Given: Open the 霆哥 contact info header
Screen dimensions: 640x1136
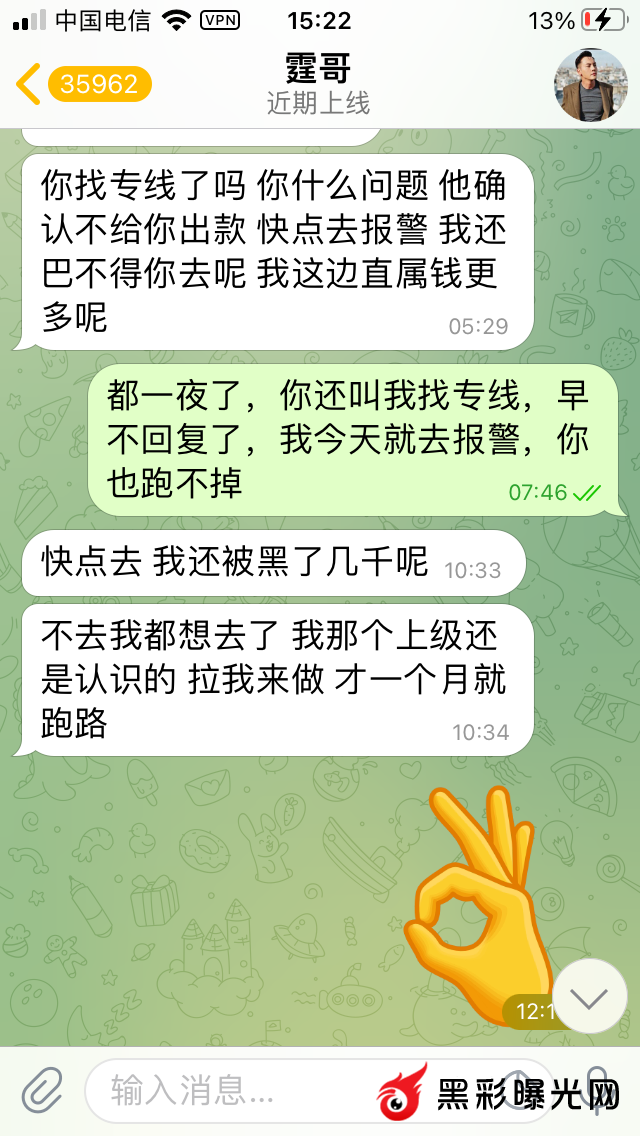Looking at the screenshot, I should click(319, 85).
